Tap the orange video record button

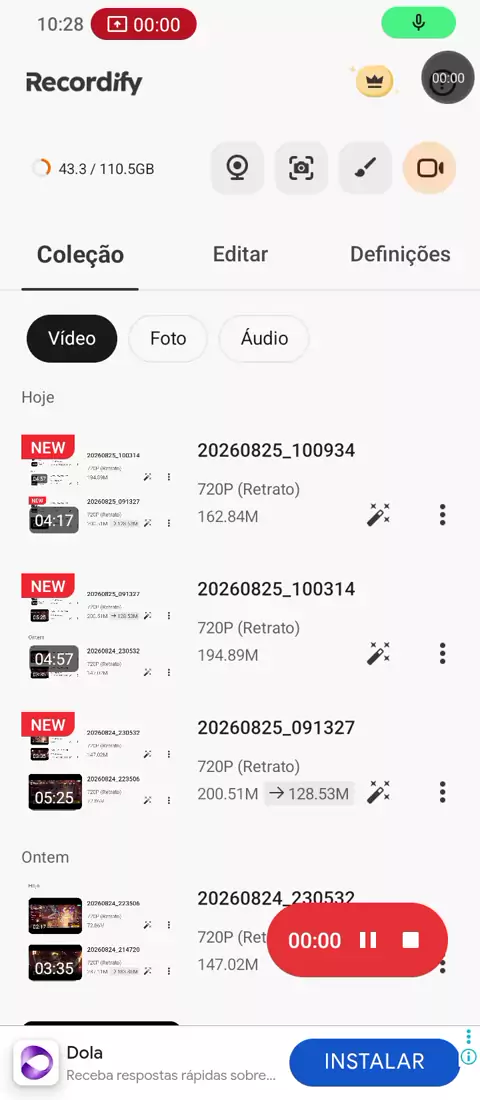pos(429,168)
